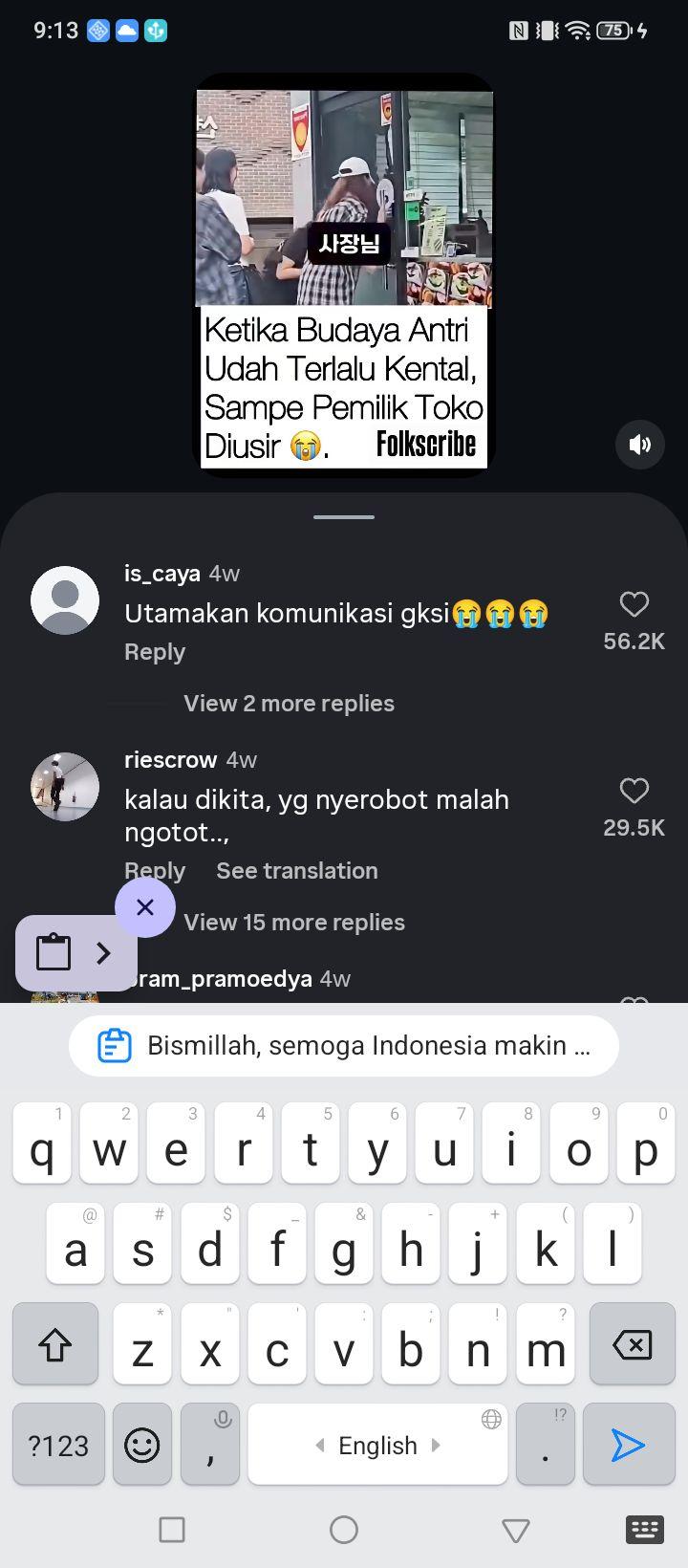Send the comment with the arrow key
The height and width of the screenshot is (1568, 688).
click(x=628, y=1445)
